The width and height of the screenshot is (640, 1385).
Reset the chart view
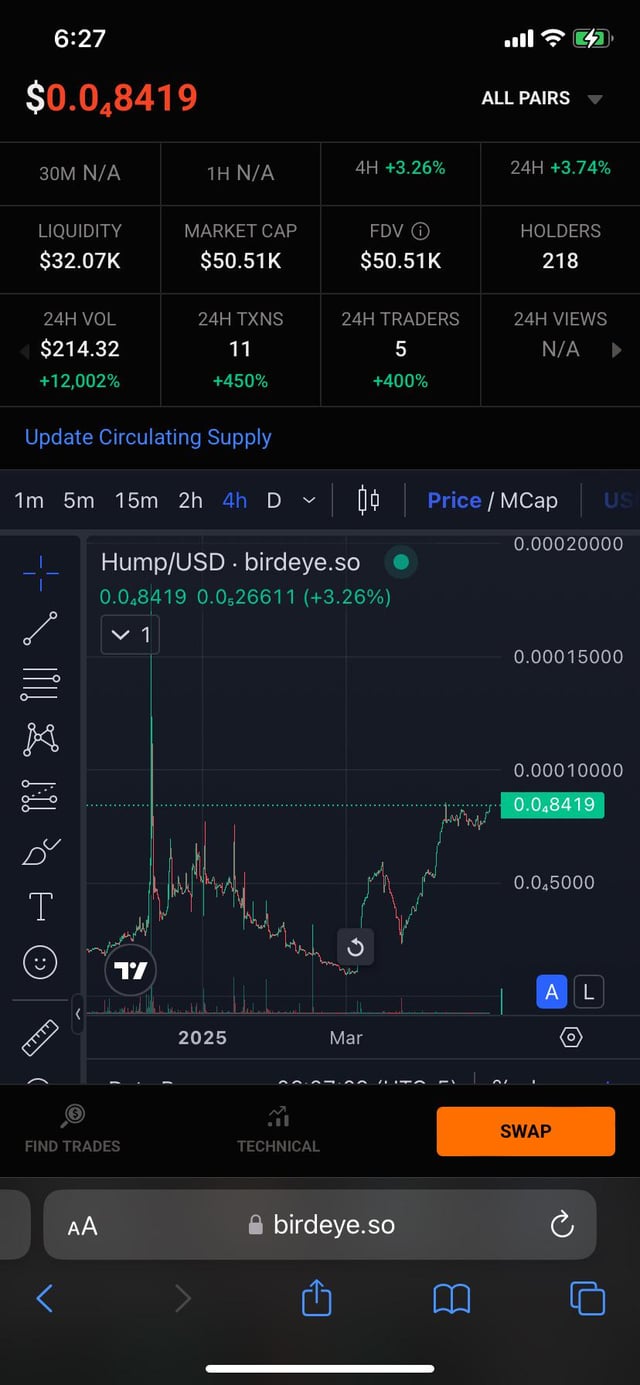point(355,946)
